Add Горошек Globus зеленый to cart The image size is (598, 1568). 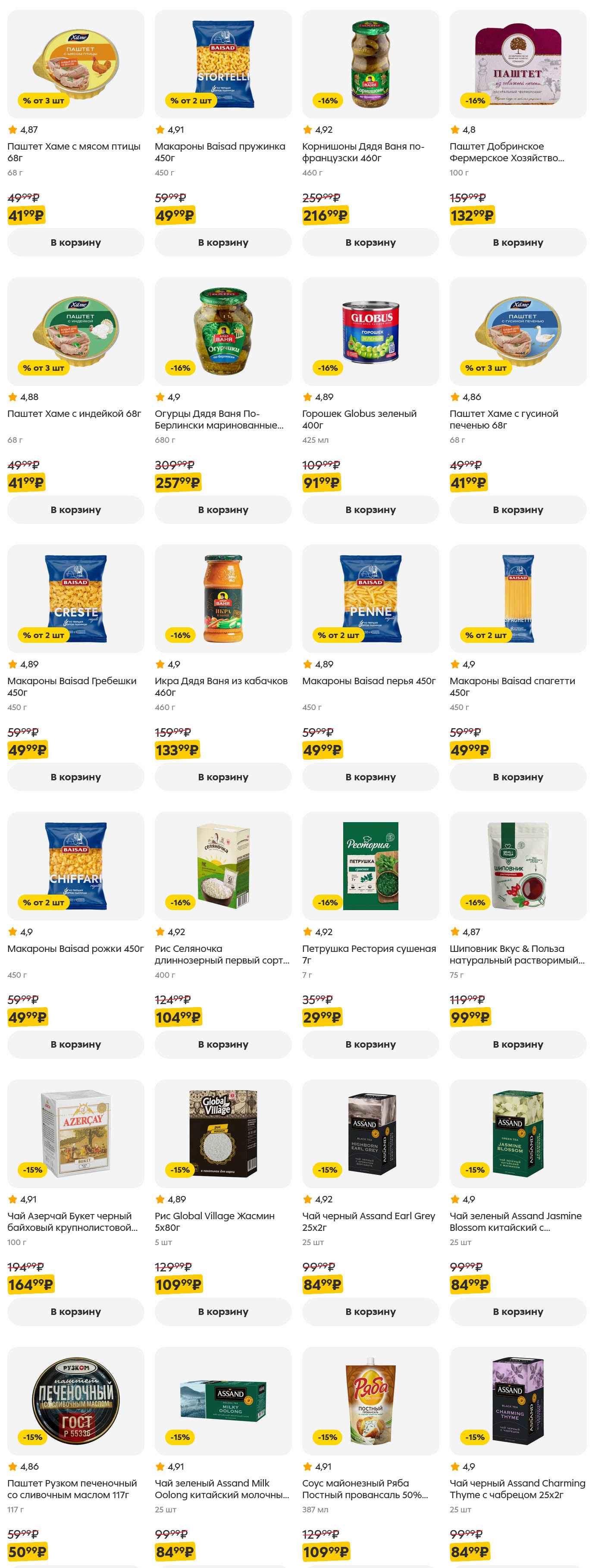370,510
